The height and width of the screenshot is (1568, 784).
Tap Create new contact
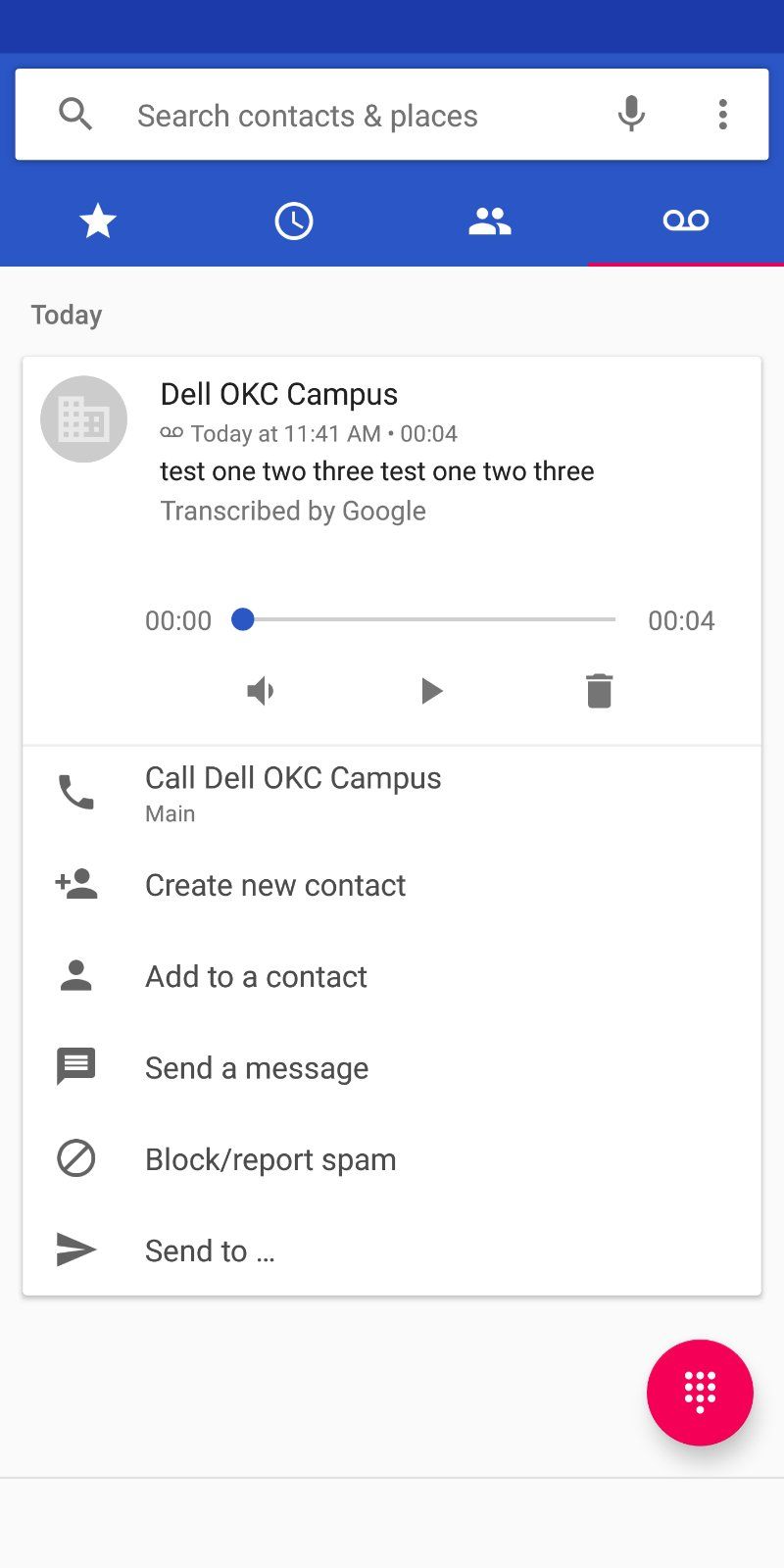point(275,884)
